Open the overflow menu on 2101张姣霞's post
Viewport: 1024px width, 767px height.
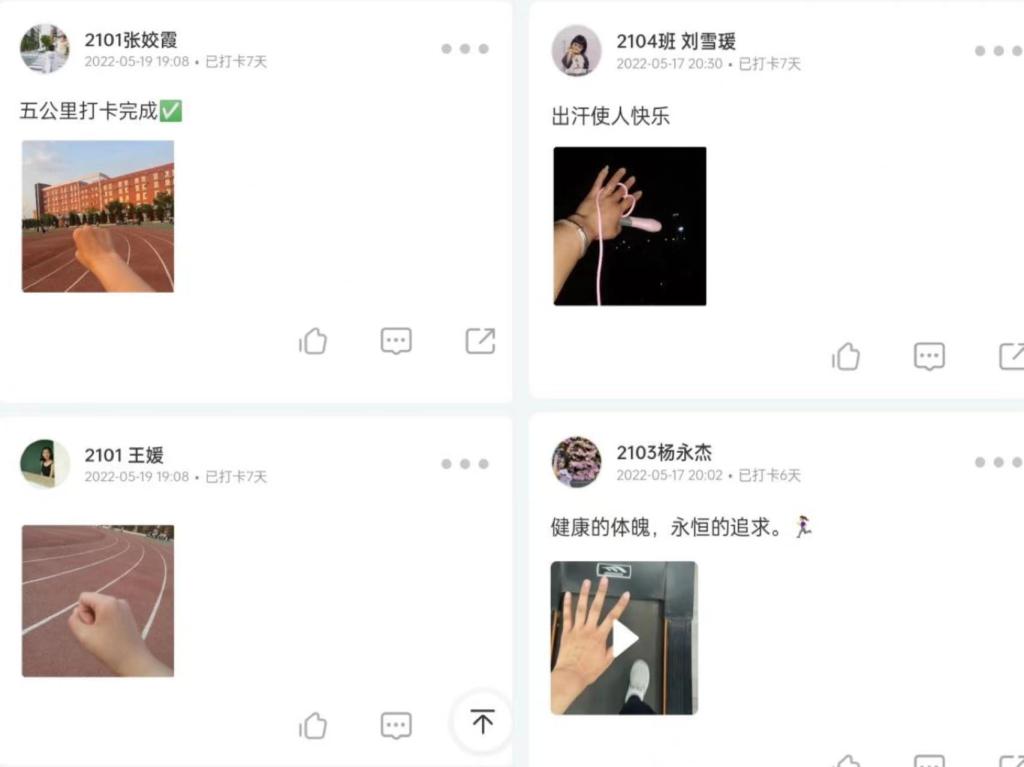pyautogui.click(x=465, y=48)
